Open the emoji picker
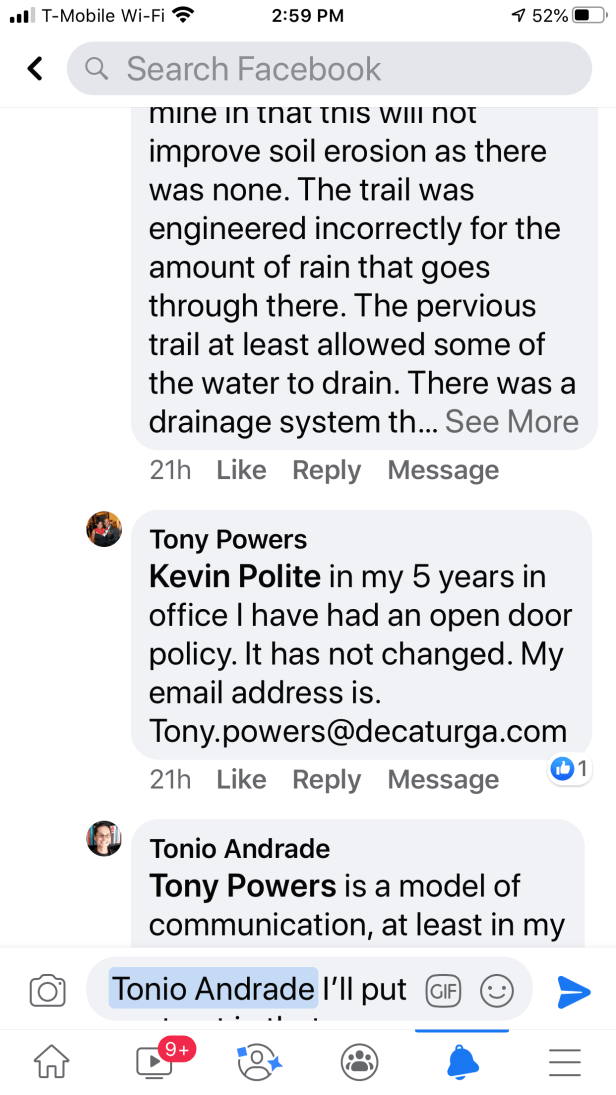The width and height of the screenshot is (616, 1095). tap(496, 991)
